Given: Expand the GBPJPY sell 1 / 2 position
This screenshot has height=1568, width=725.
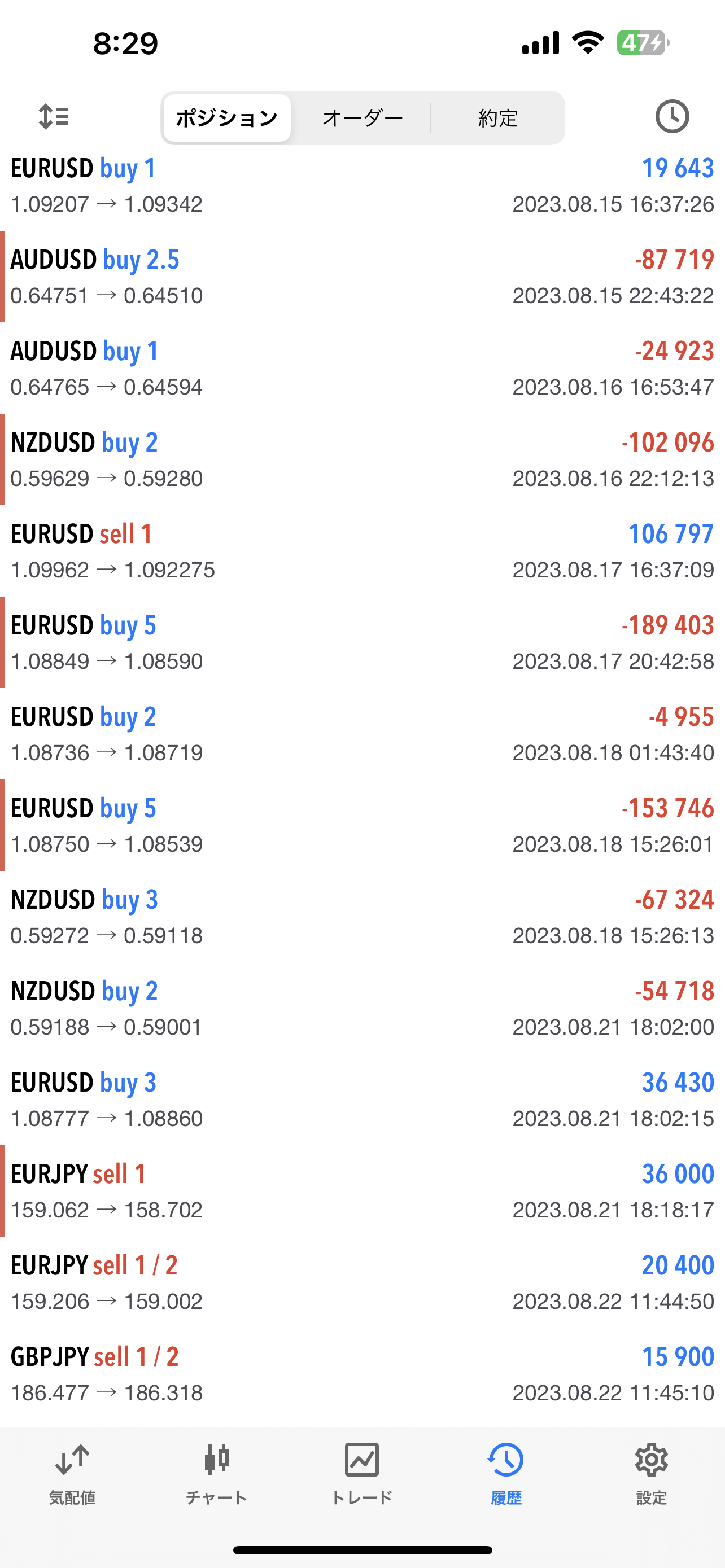Looking at the screenshot, I should pos(362,1374).
